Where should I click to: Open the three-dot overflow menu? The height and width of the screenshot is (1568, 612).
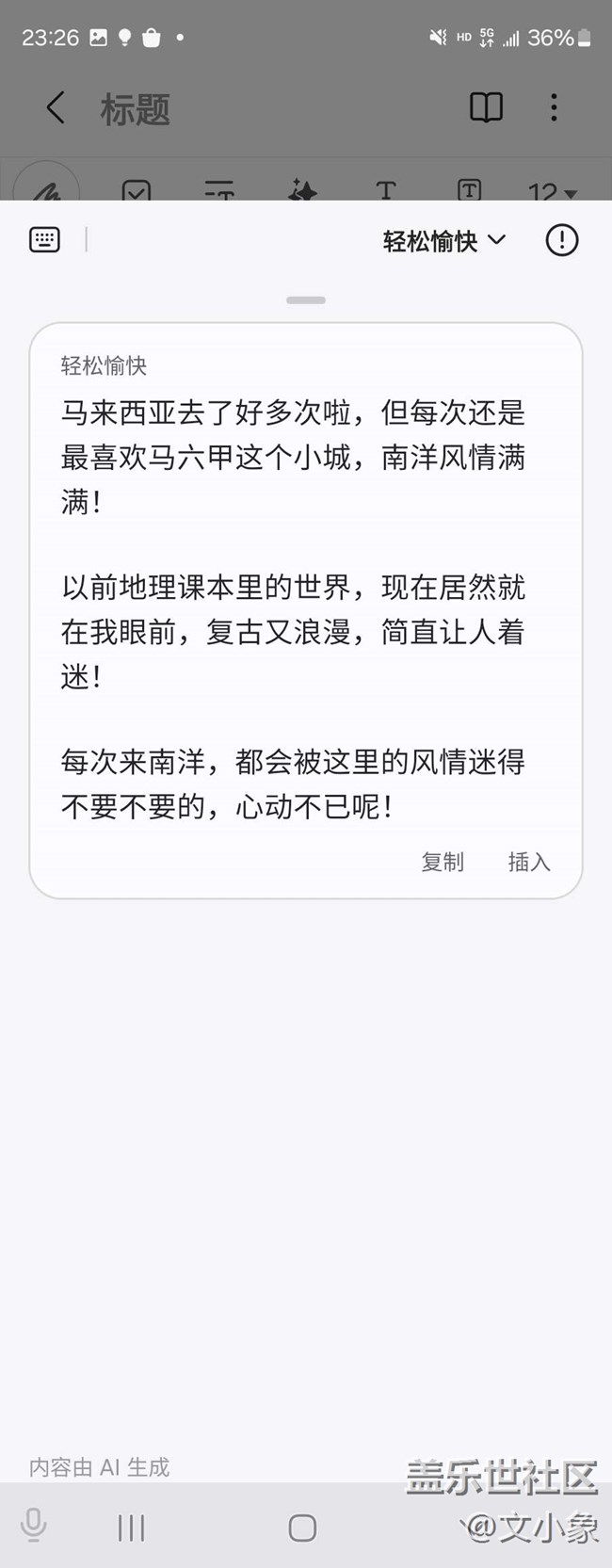coord(554,108)
